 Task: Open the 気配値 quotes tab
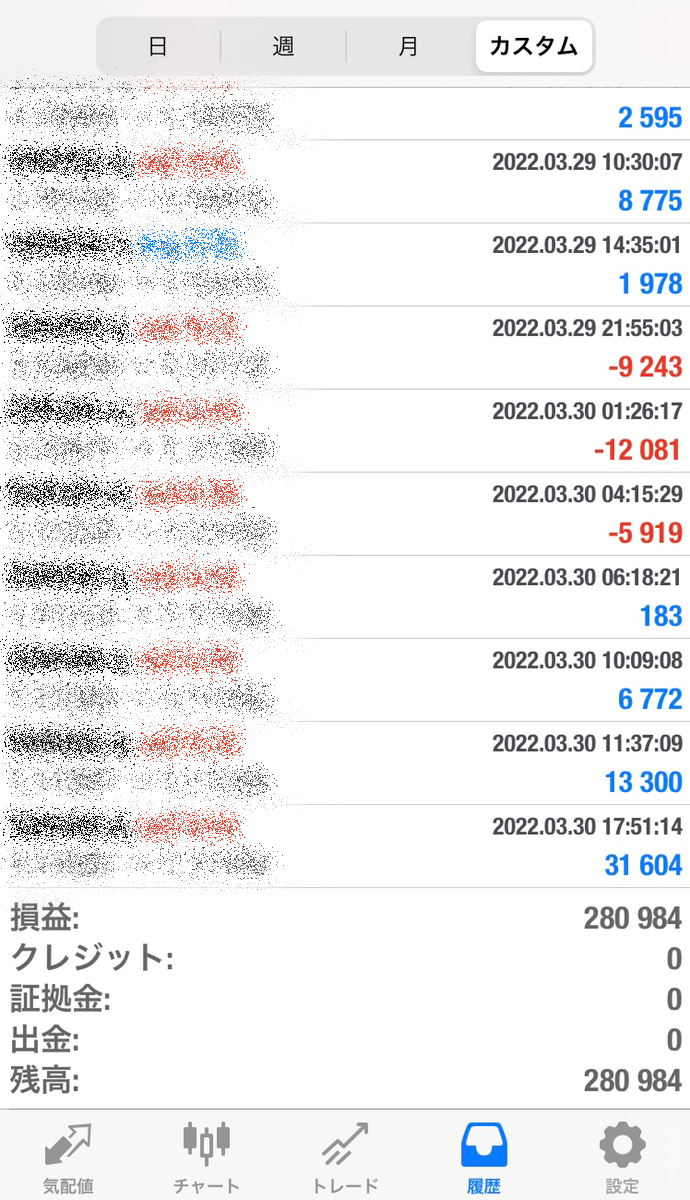[x=68, y=1156]
